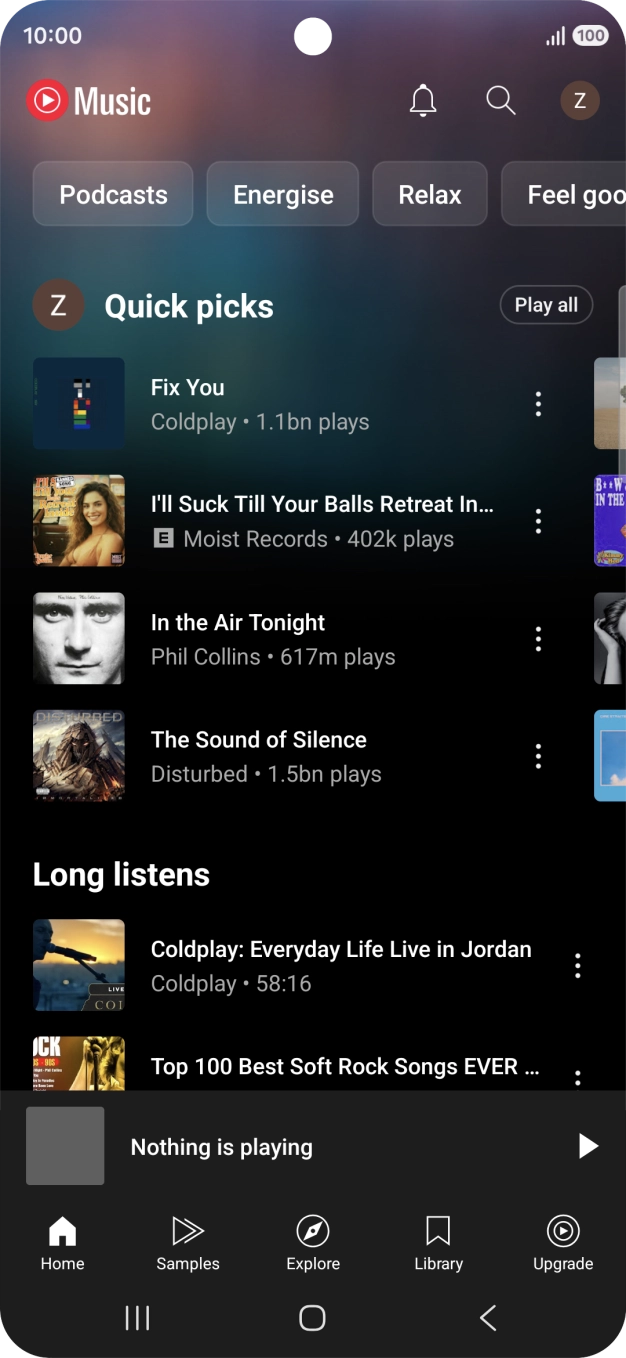Open more options for In the Air Tonight

click(x=538, y=639)
